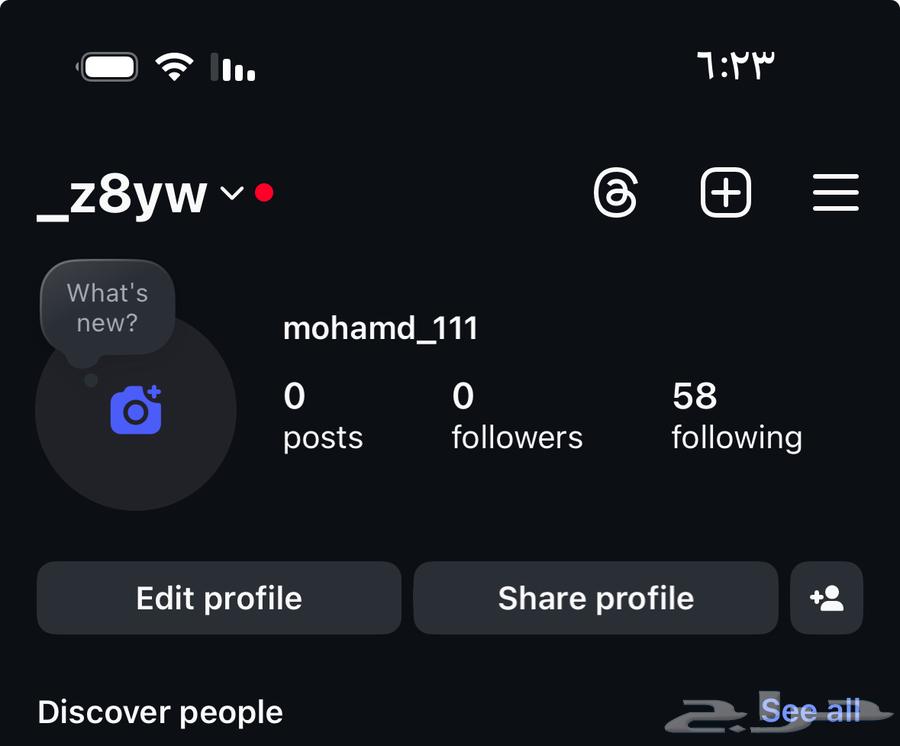Open the Threads icon
Image resolution: width=900 pixels, height=746 pixels.
(x=615, y=192)
